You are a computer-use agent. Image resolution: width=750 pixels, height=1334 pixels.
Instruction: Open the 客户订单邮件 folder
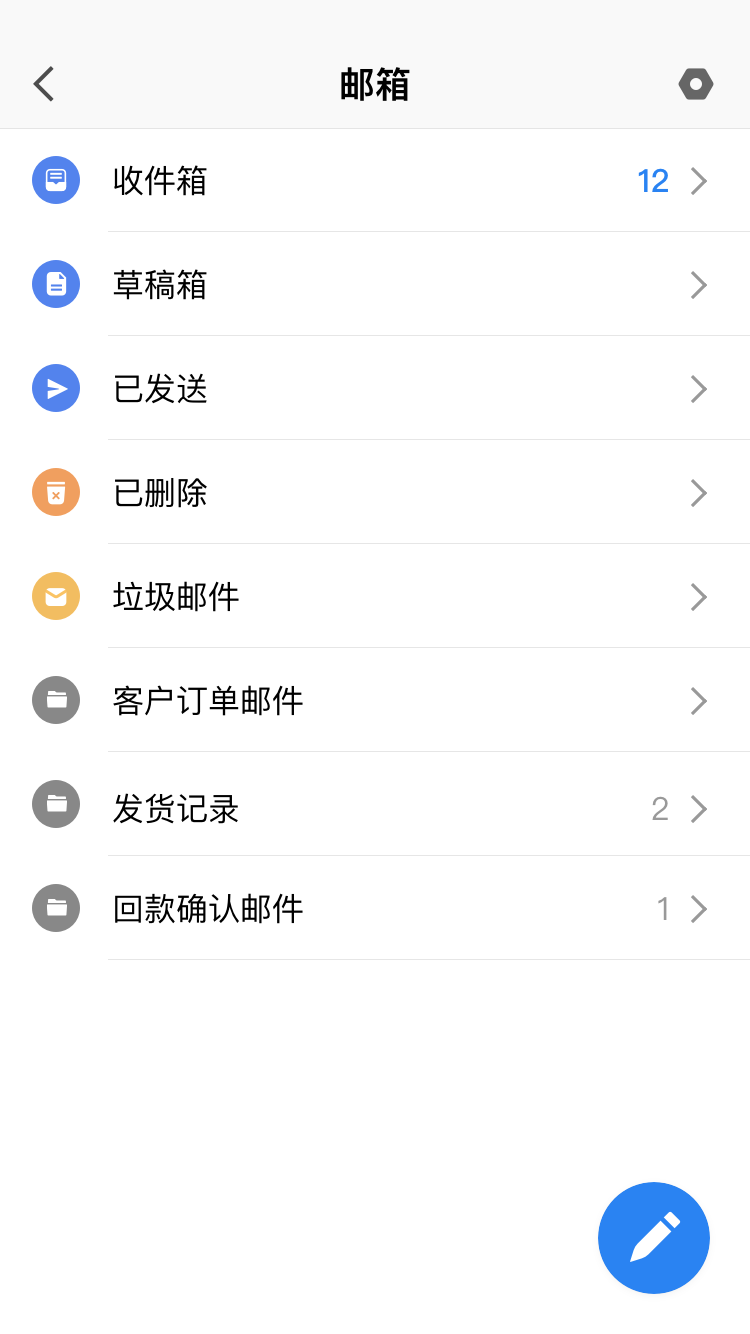pyautogui.click(x=375, y=701)
